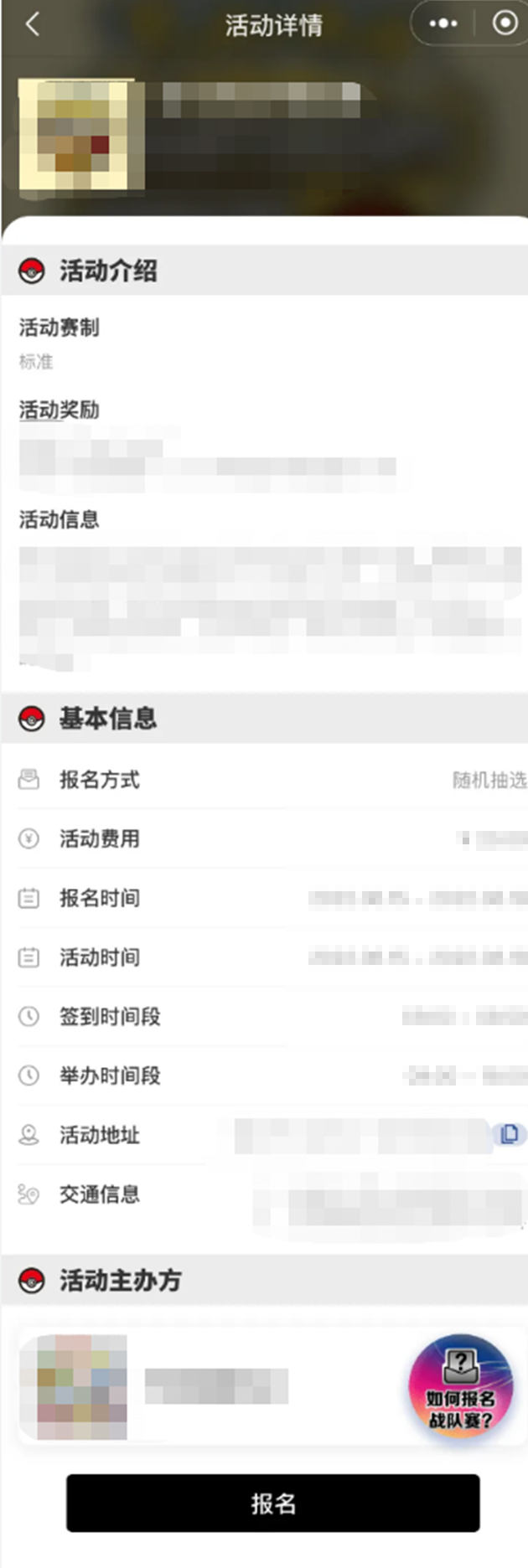The height and width of the screenshot is (1568, 528).
Task: Close the mini program with the circle button
Action: (x=505, y=23)
